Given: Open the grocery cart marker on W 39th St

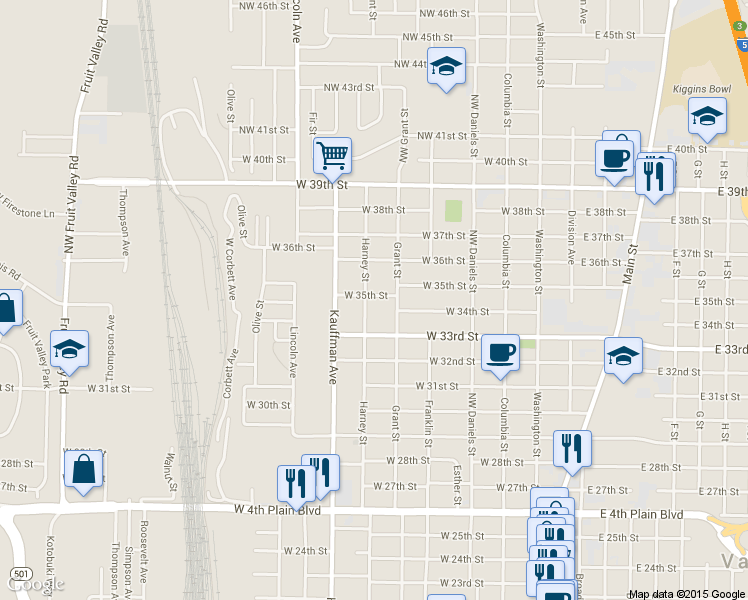Looking at the screenshot, I should point(332,155).
